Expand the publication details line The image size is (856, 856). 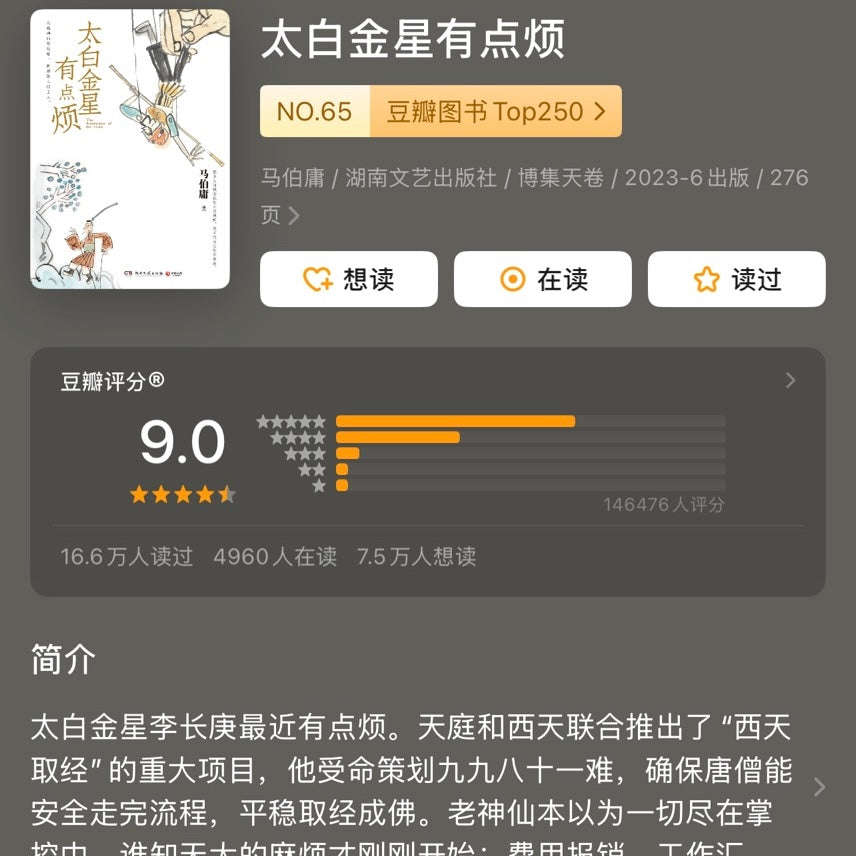[x=294, y=215]
